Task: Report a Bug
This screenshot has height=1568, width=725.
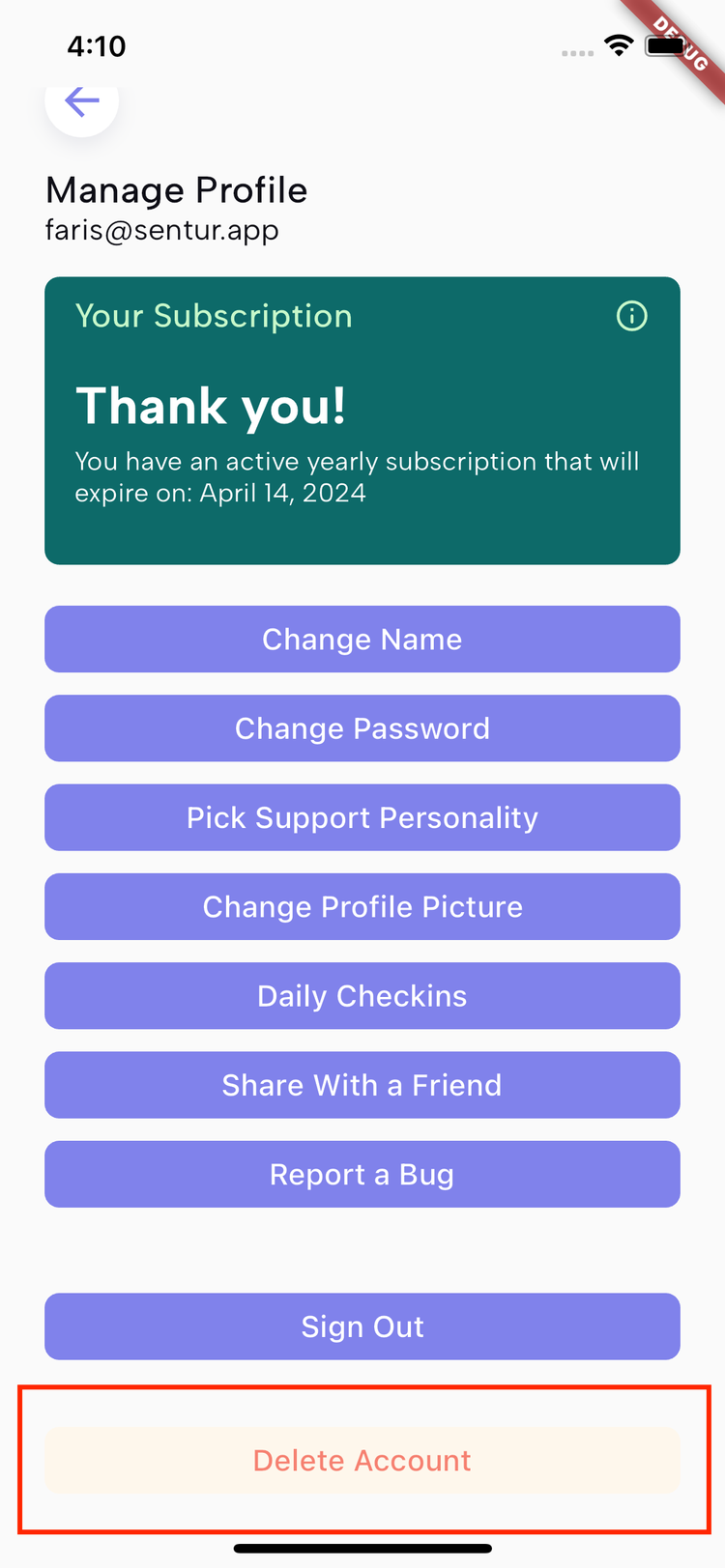Action: pyautogui.click(x=362, y=1175)
